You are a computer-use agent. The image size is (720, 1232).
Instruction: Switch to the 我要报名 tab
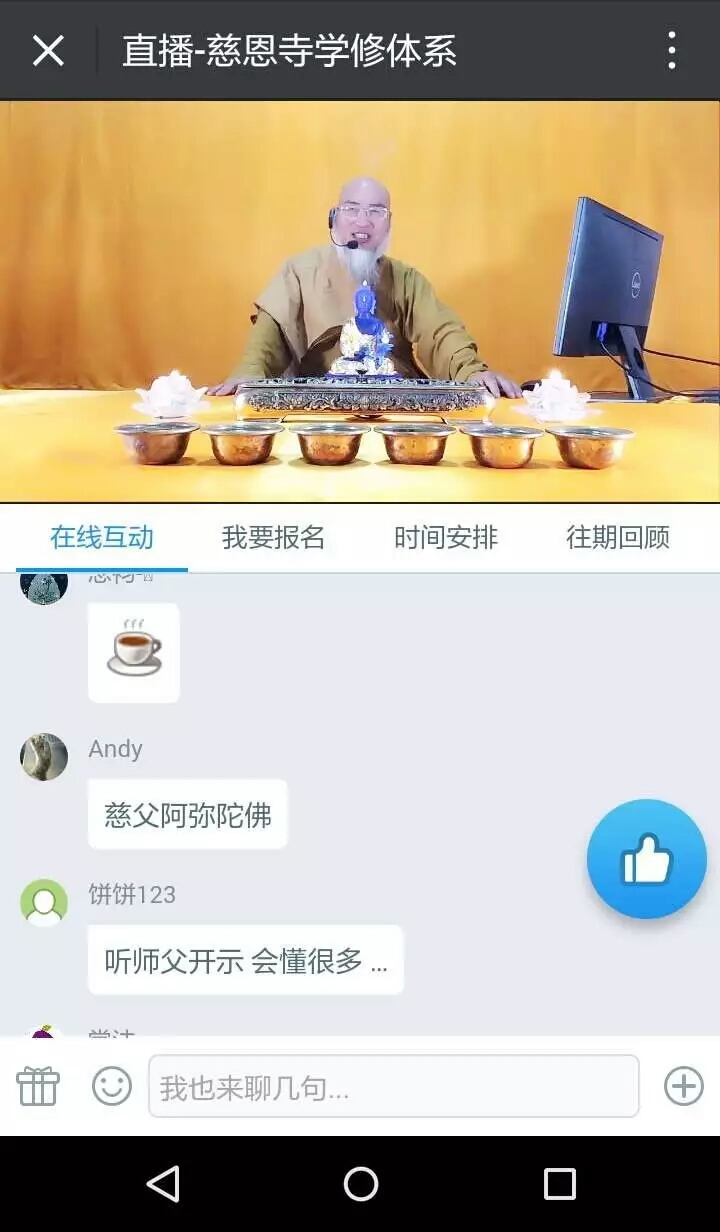coord(273,537)
